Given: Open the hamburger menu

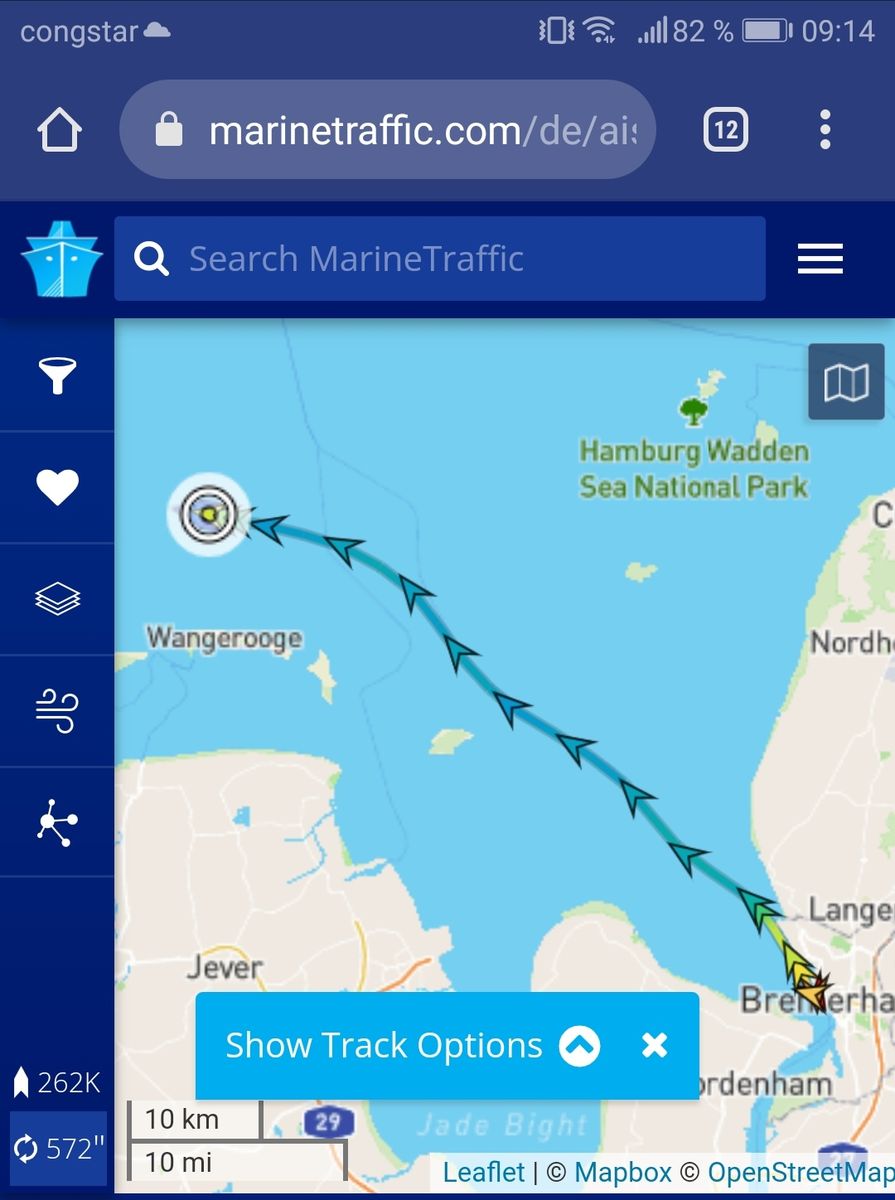Looking at the screenshot, I should [x=820, y=259].
